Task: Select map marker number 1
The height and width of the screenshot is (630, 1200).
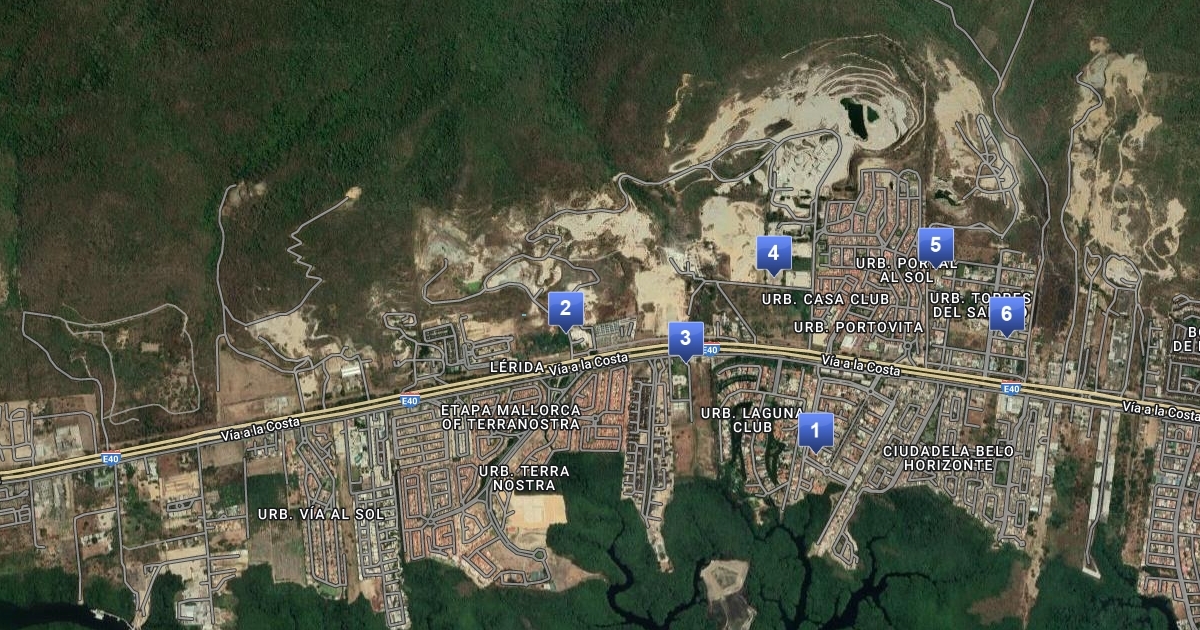Action: 815,432
